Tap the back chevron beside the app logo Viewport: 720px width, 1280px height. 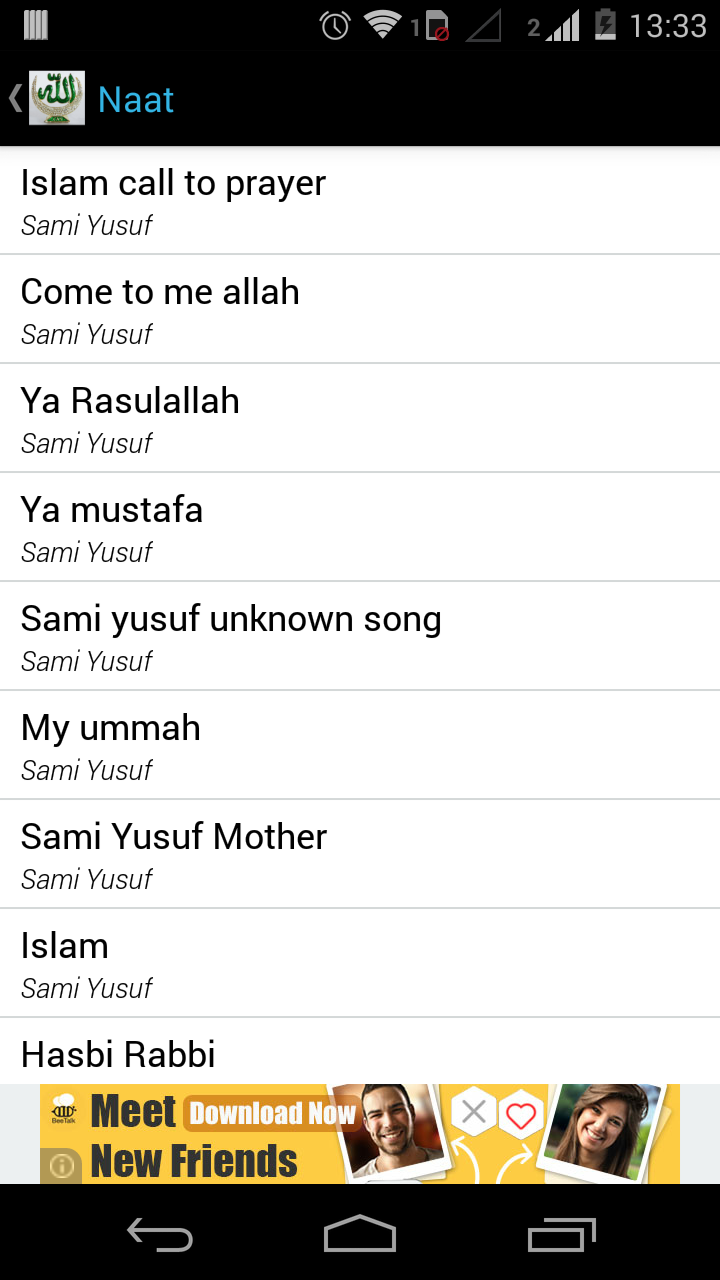click(13, 98)
